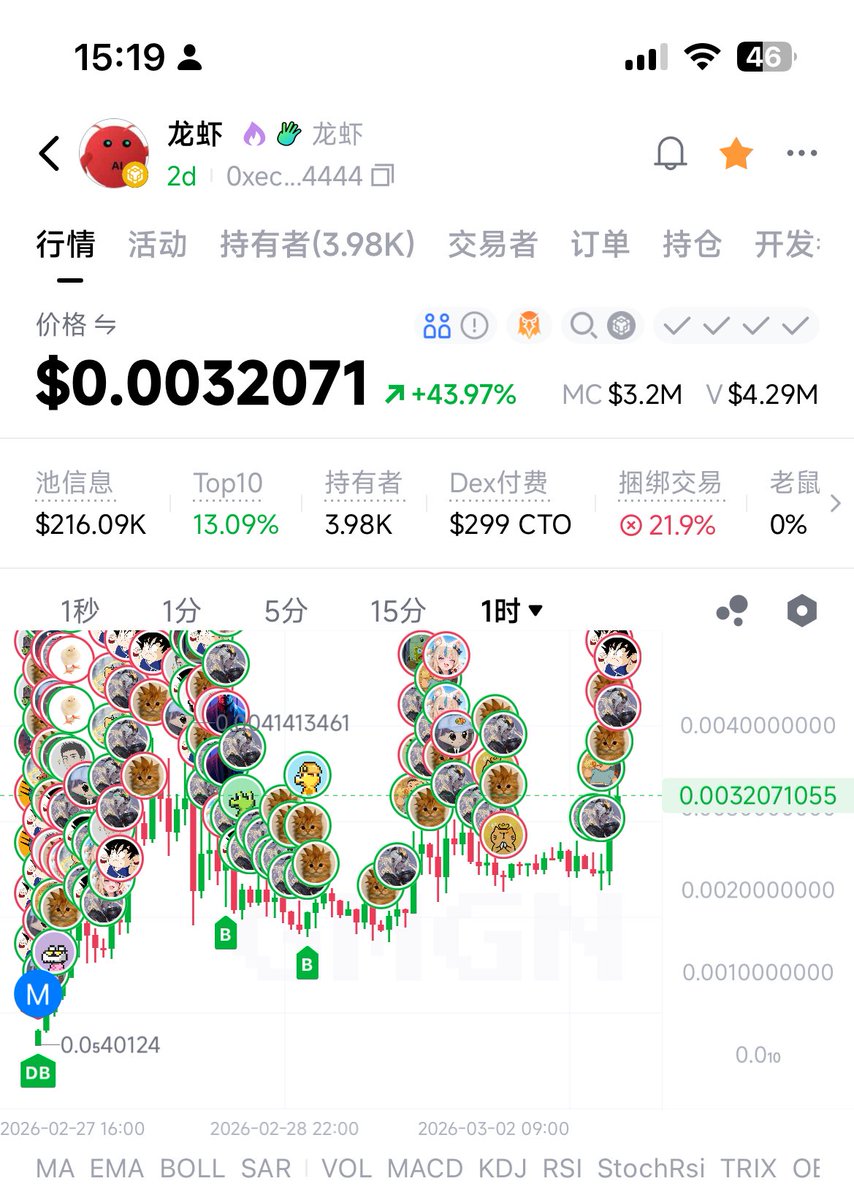Switch to the 交易者 tab

[492, 244]
